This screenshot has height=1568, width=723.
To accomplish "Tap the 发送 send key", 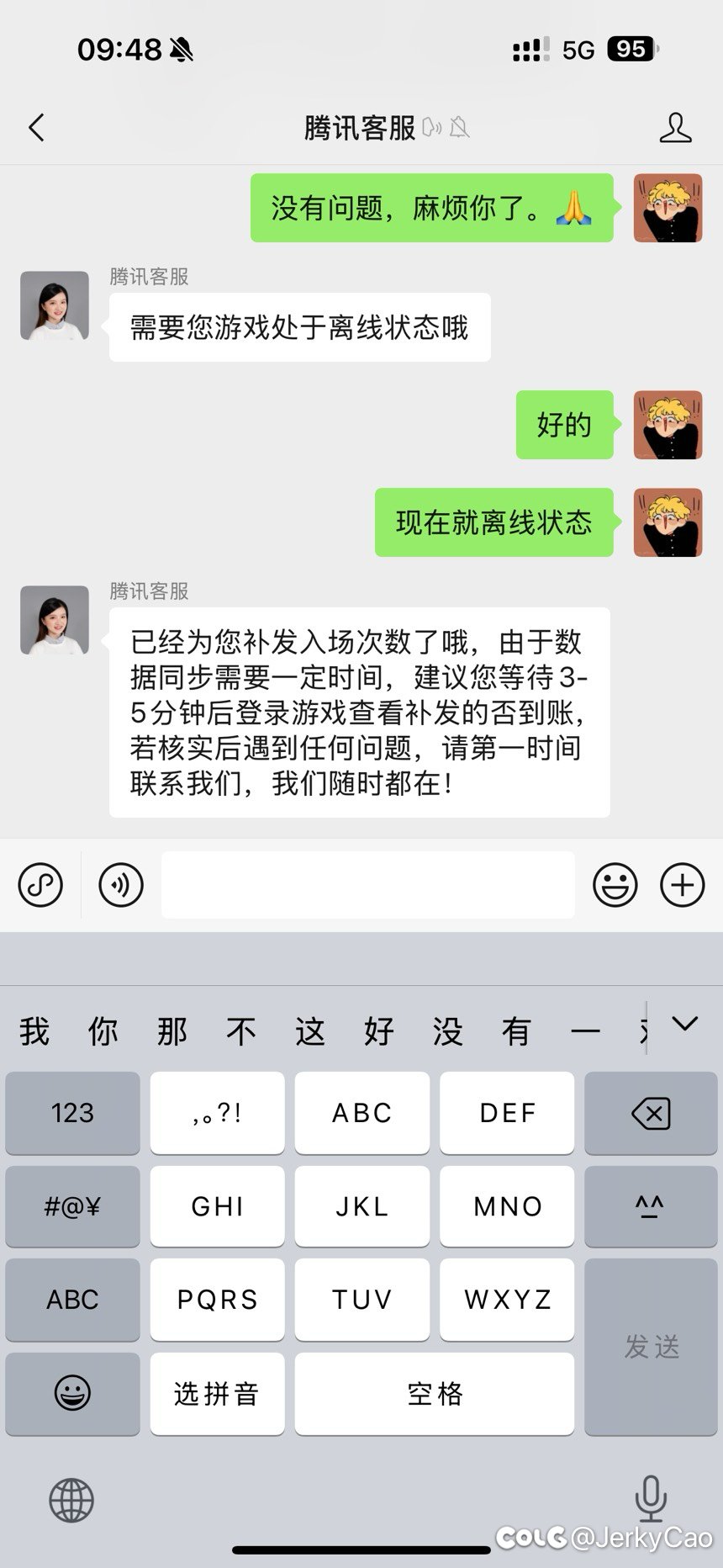I will tap(652, 1347).
